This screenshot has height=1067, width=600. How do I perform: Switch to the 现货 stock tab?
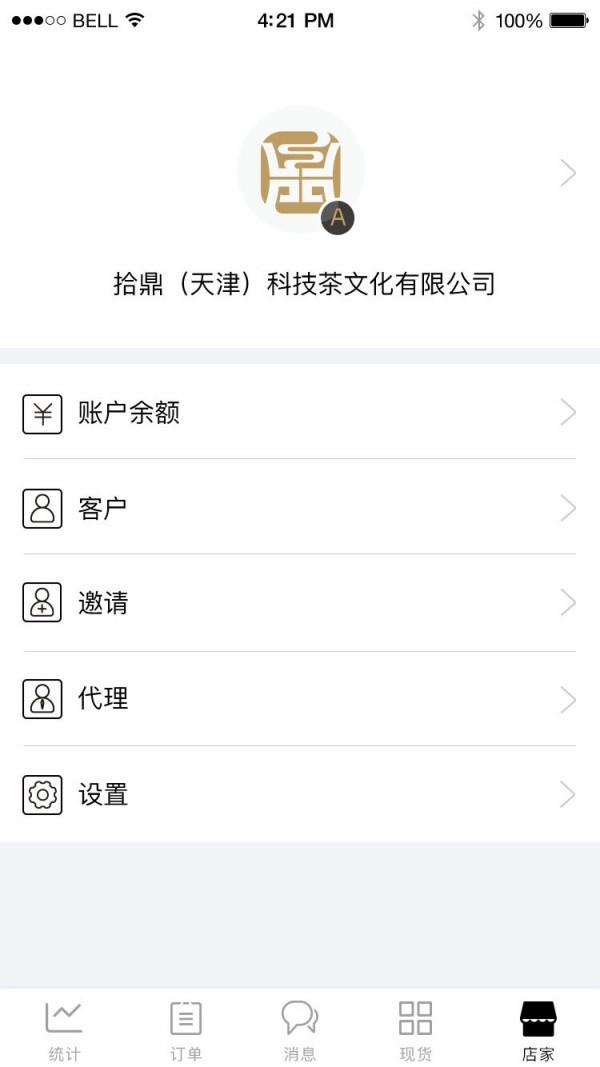(415, 1030)
